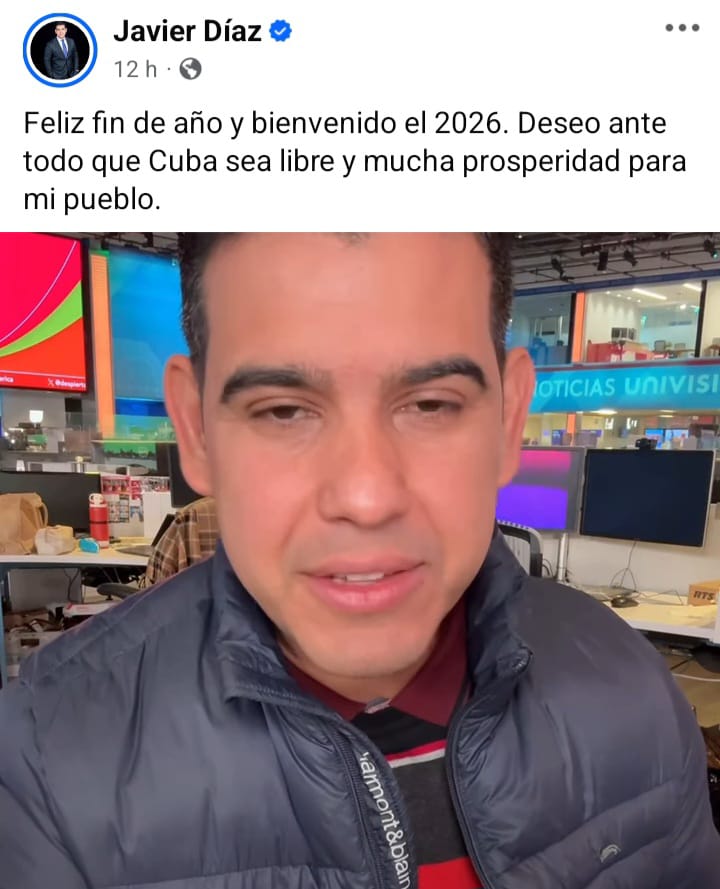720x889 pixels.
Task: Tap the 12 h post timestamp
Action: coord(134,69)
